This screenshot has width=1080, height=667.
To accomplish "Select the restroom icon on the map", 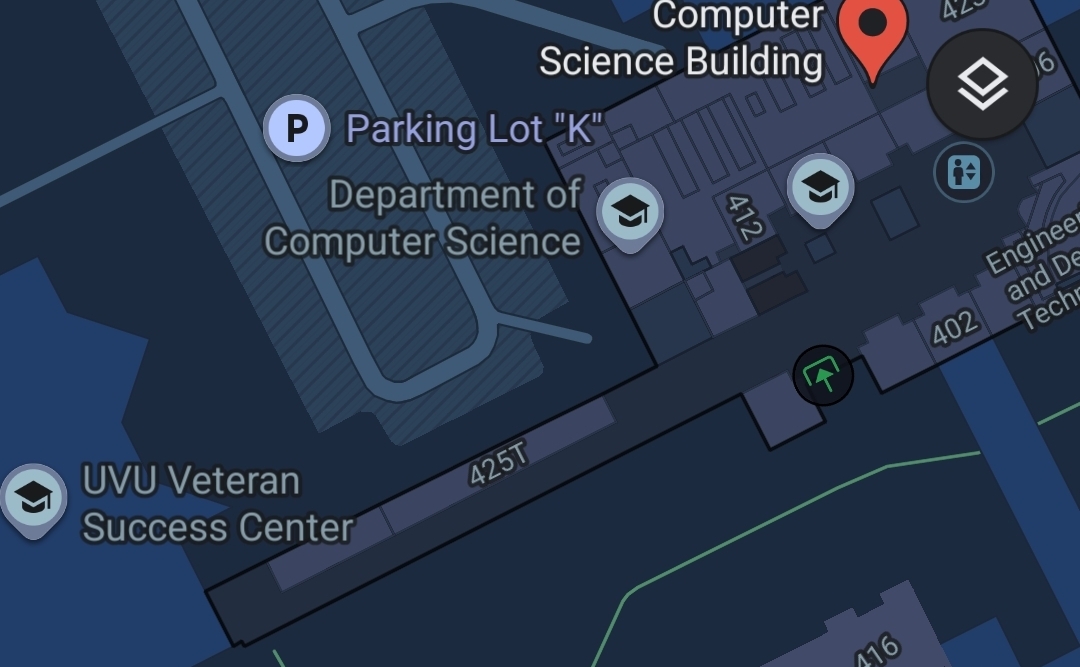I will pyautogui.click(x=963, y=173).
